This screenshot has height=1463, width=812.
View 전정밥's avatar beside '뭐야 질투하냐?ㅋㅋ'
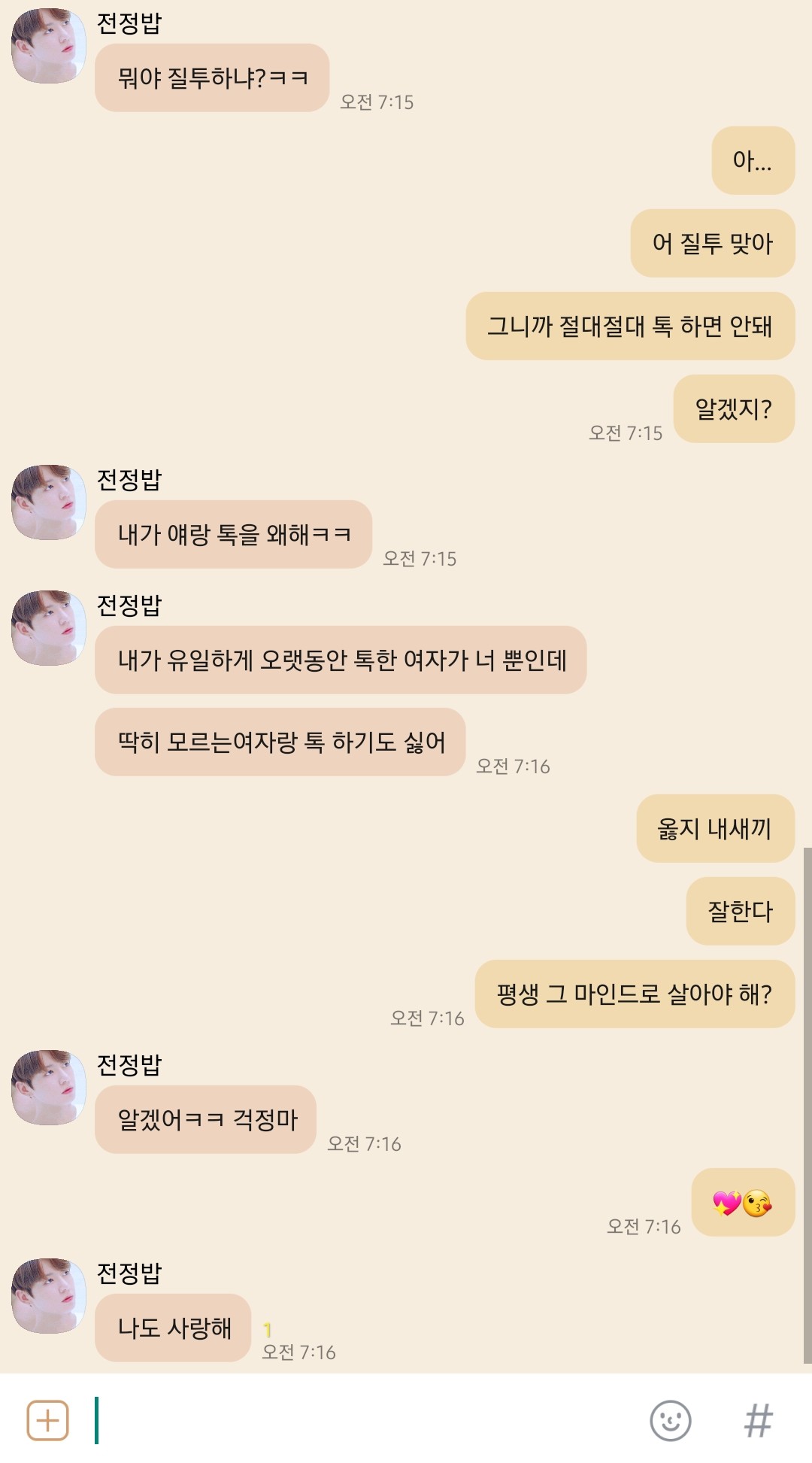[x=48, y=46]
